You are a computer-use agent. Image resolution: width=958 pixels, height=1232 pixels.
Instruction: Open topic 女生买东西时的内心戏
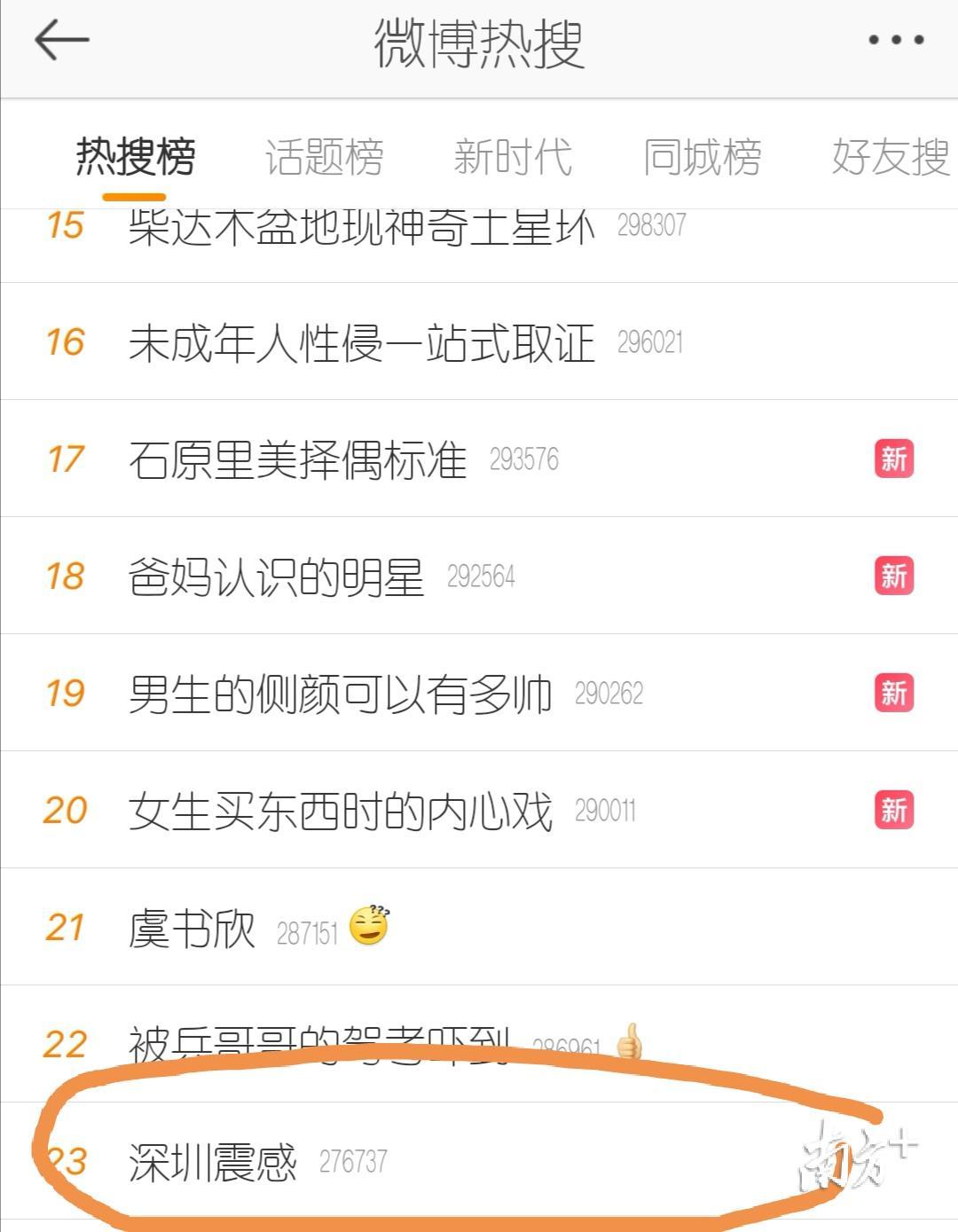(x=340, y=811)
